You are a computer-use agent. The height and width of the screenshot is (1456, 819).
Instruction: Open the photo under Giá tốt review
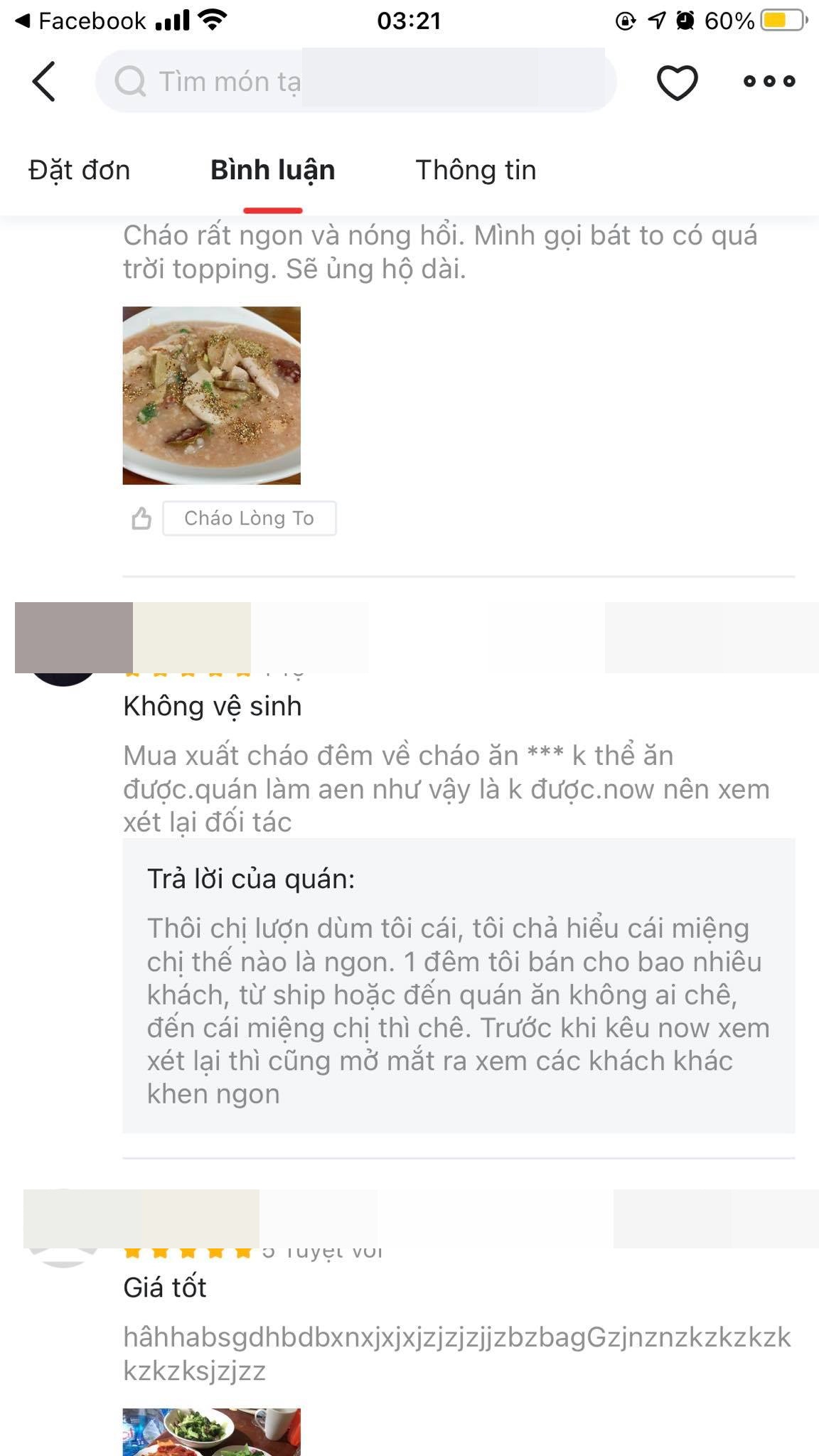pos(211,1432)
